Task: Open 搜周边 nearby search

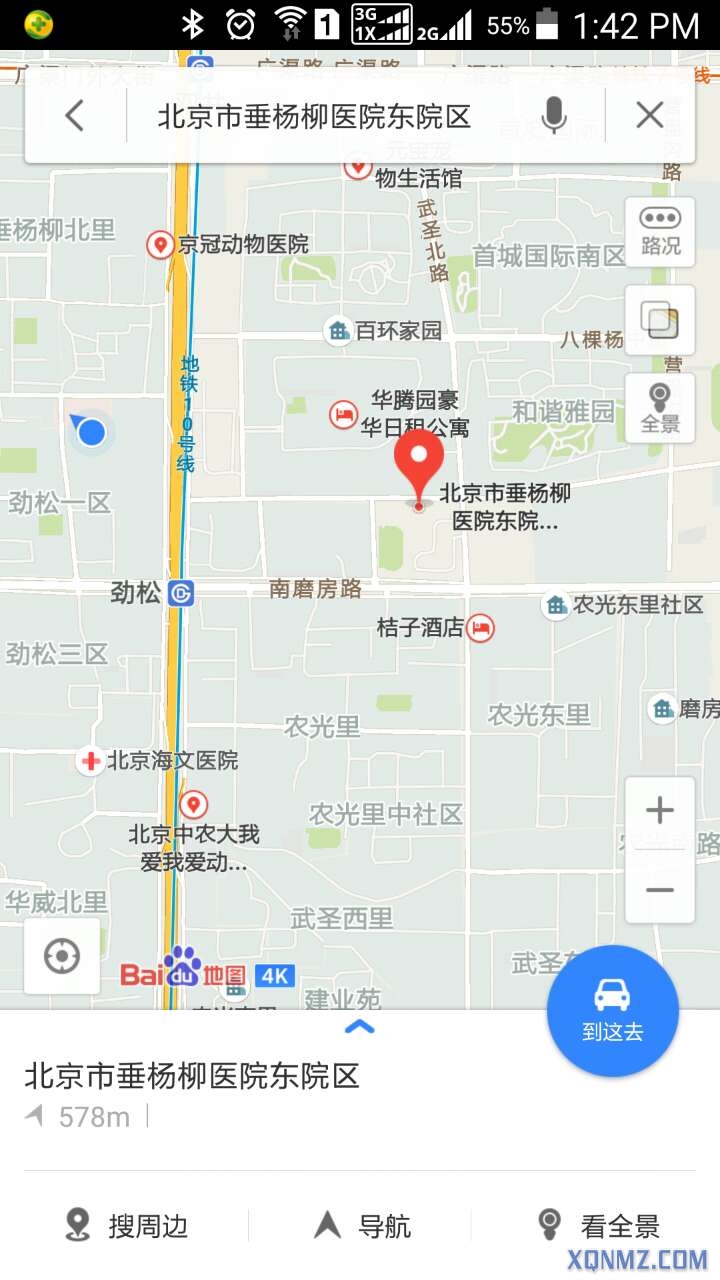Action: coord(126,1225)
